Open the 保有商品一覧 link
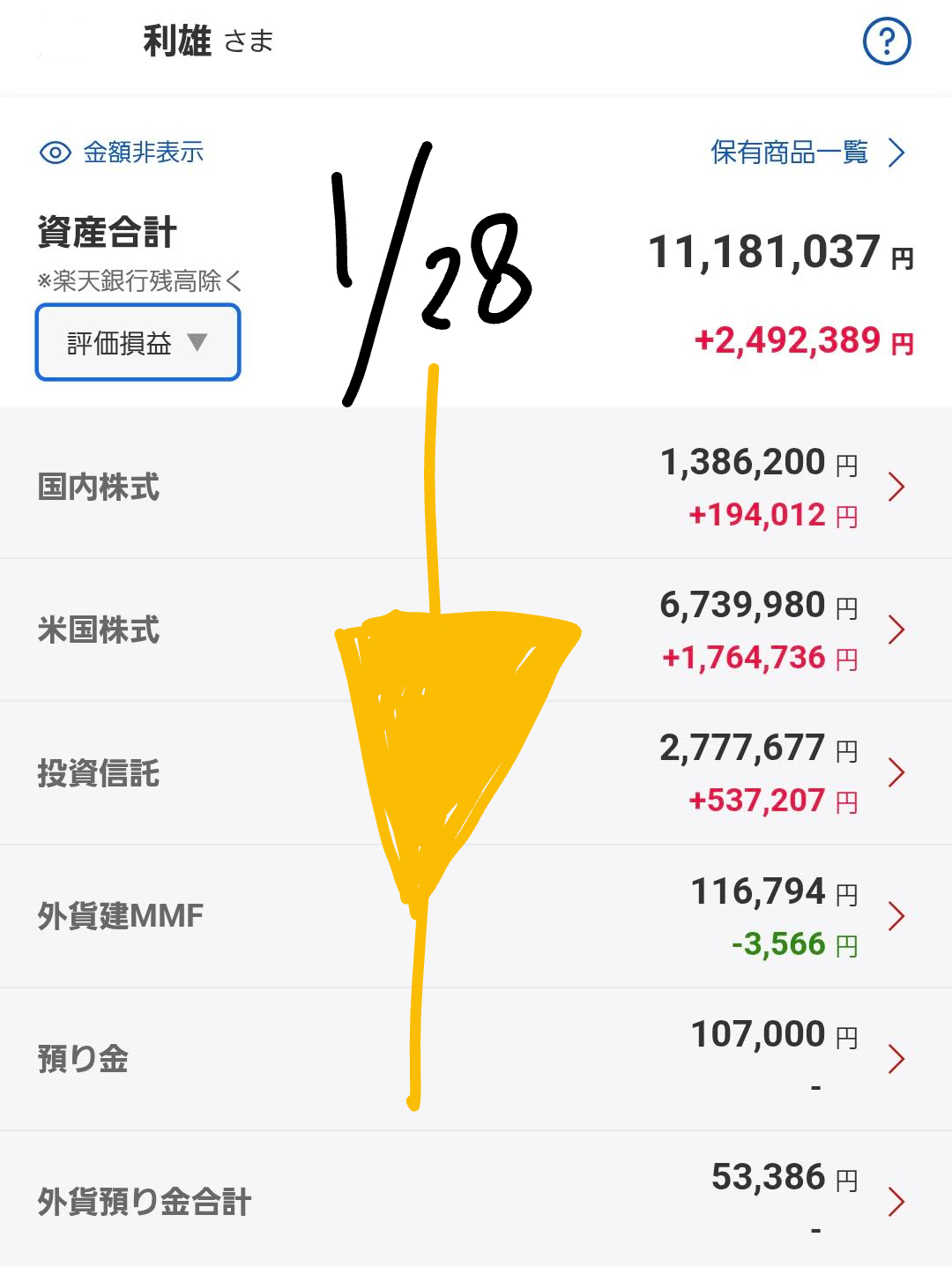Image resolution: width=952 pixels, height=1267 pixels. pos(807,153)
